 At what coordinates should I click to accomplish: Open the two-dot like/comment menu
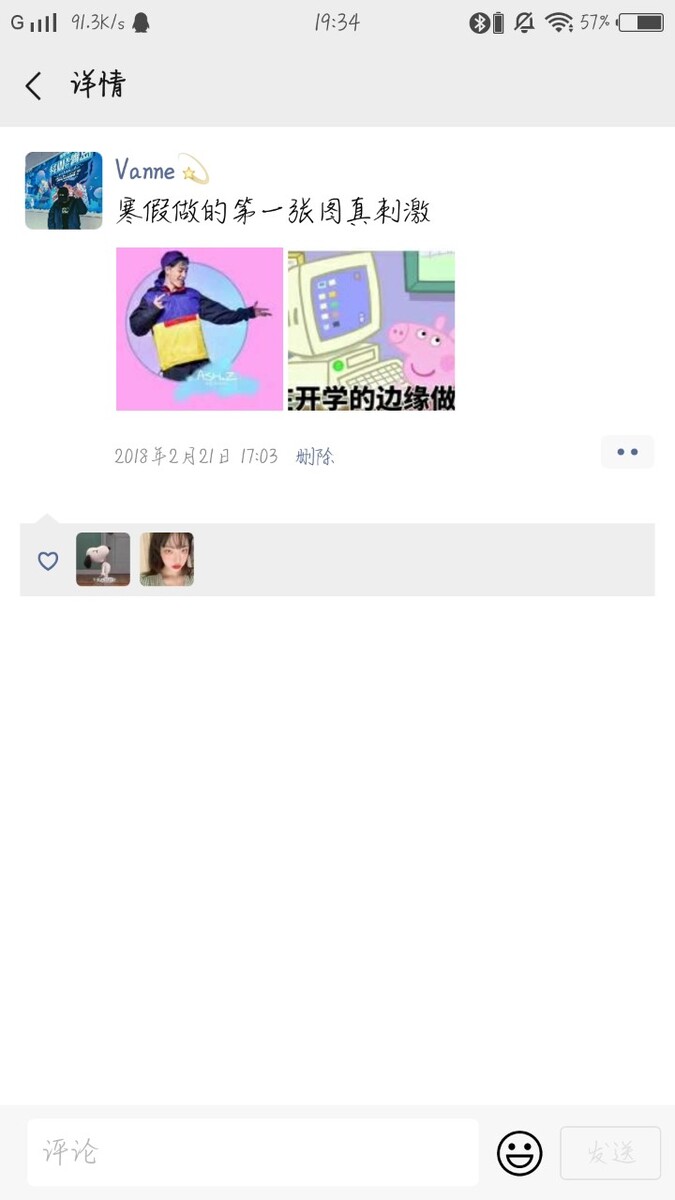[627, 452]
